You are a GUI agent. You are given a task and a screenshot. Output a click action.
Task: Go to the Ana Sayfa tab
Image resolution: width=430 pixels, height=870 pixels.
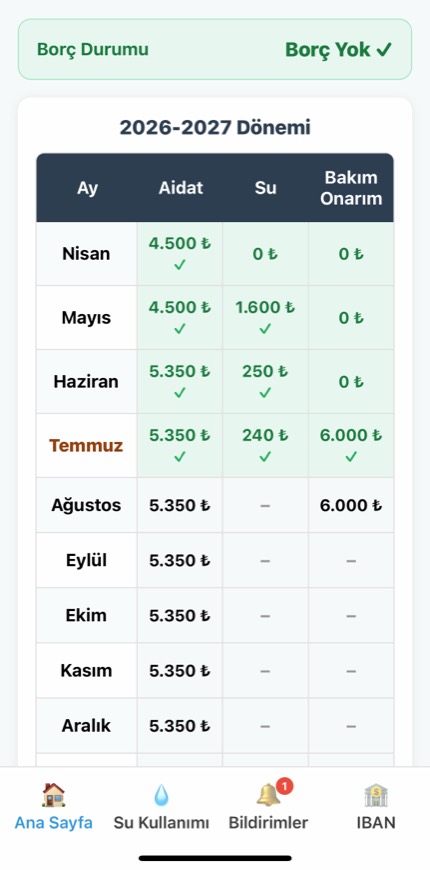coord(53,807)
